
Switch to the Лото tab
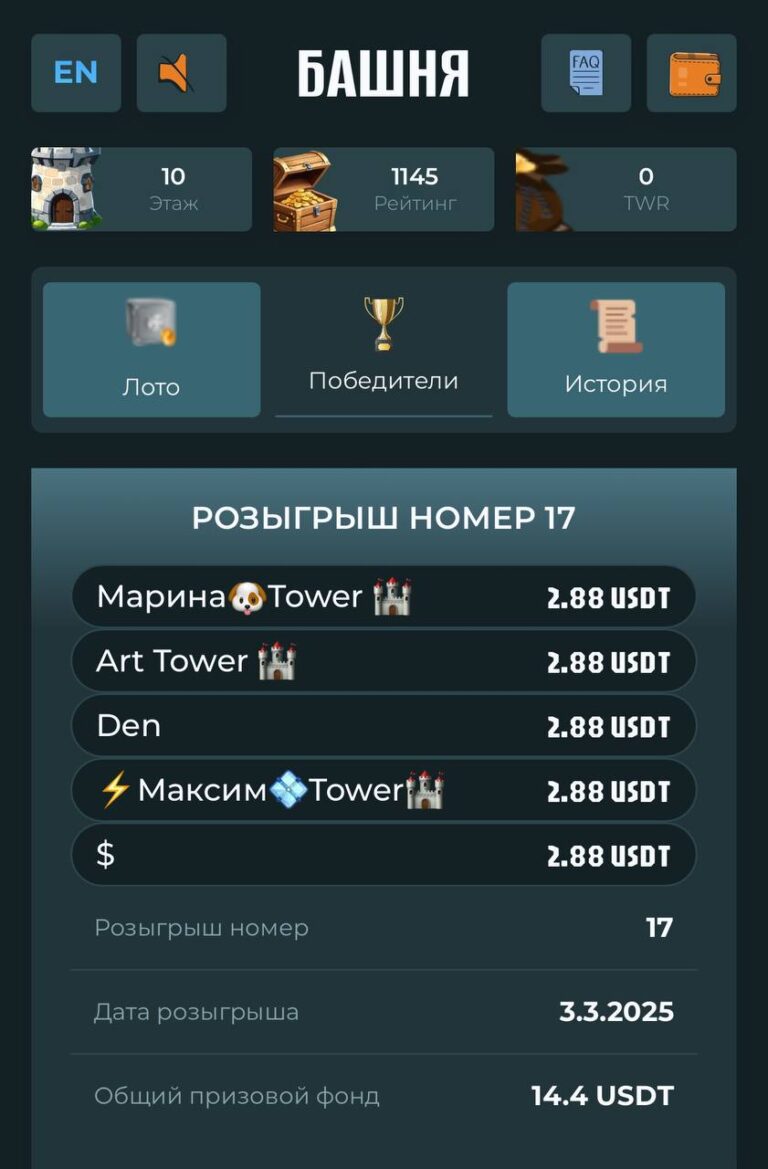point(151,349)
